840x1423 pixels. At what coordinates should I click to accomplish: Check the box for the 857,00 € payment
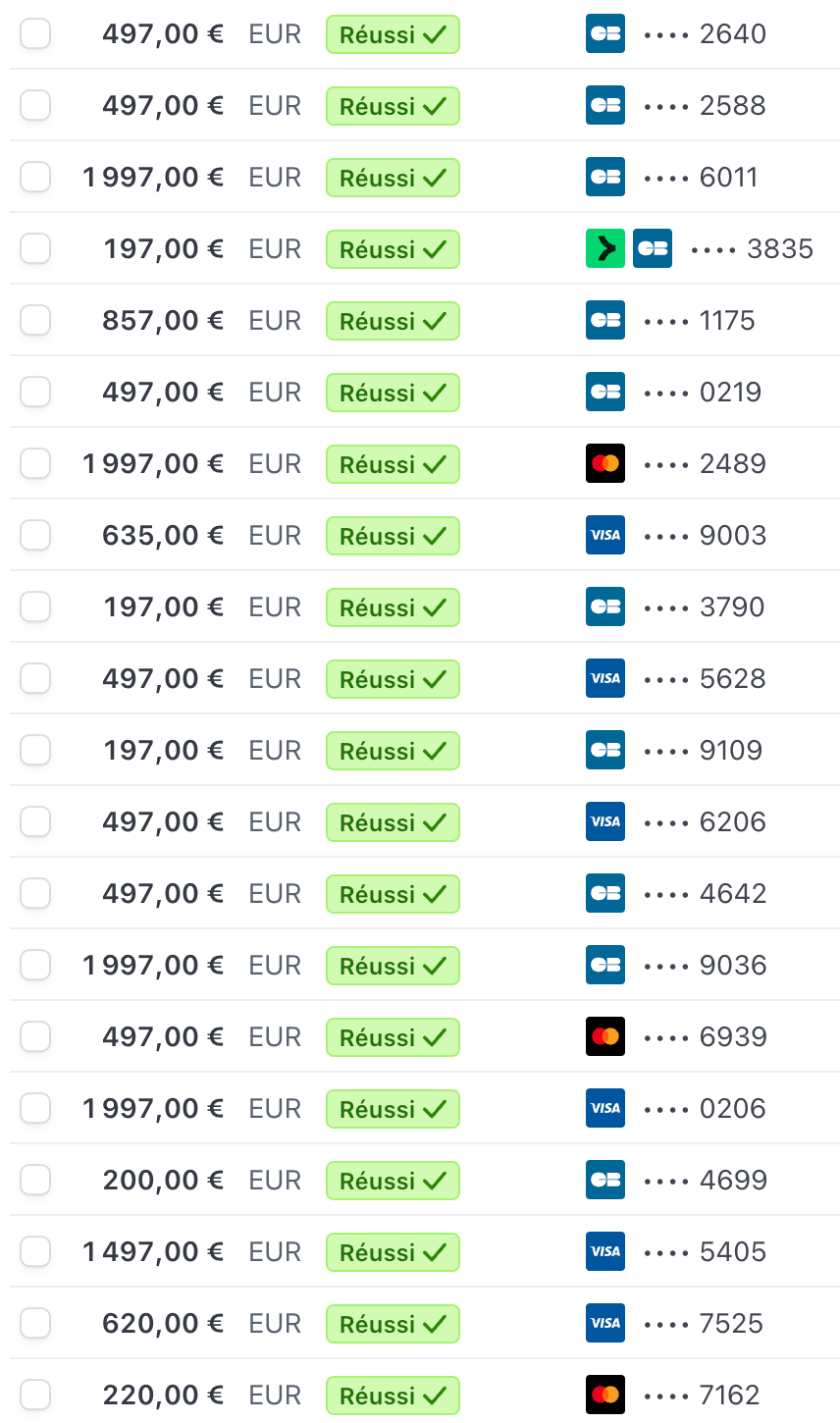pos(35,321)
